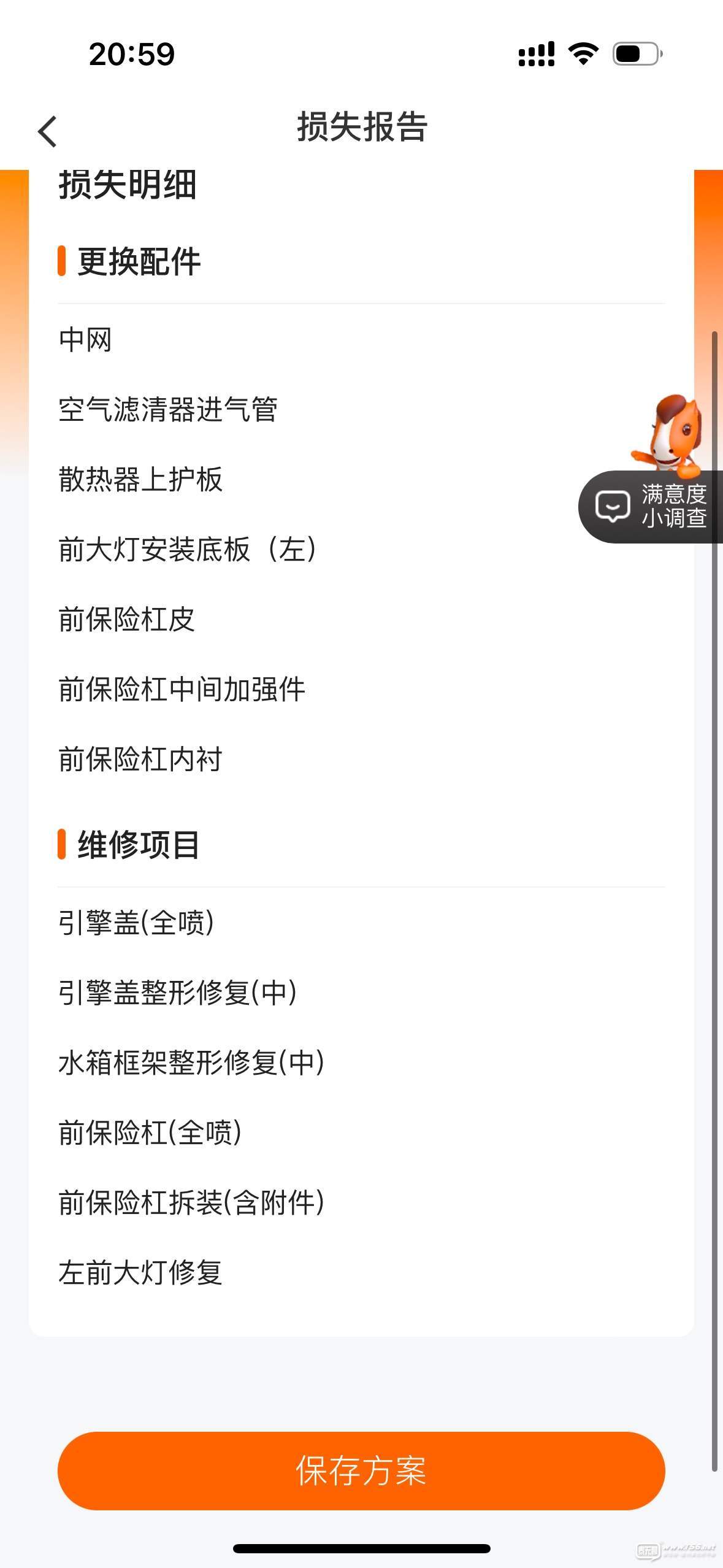Tap the 保存方案 button

pyautogui.click(x=361, y=1470)
